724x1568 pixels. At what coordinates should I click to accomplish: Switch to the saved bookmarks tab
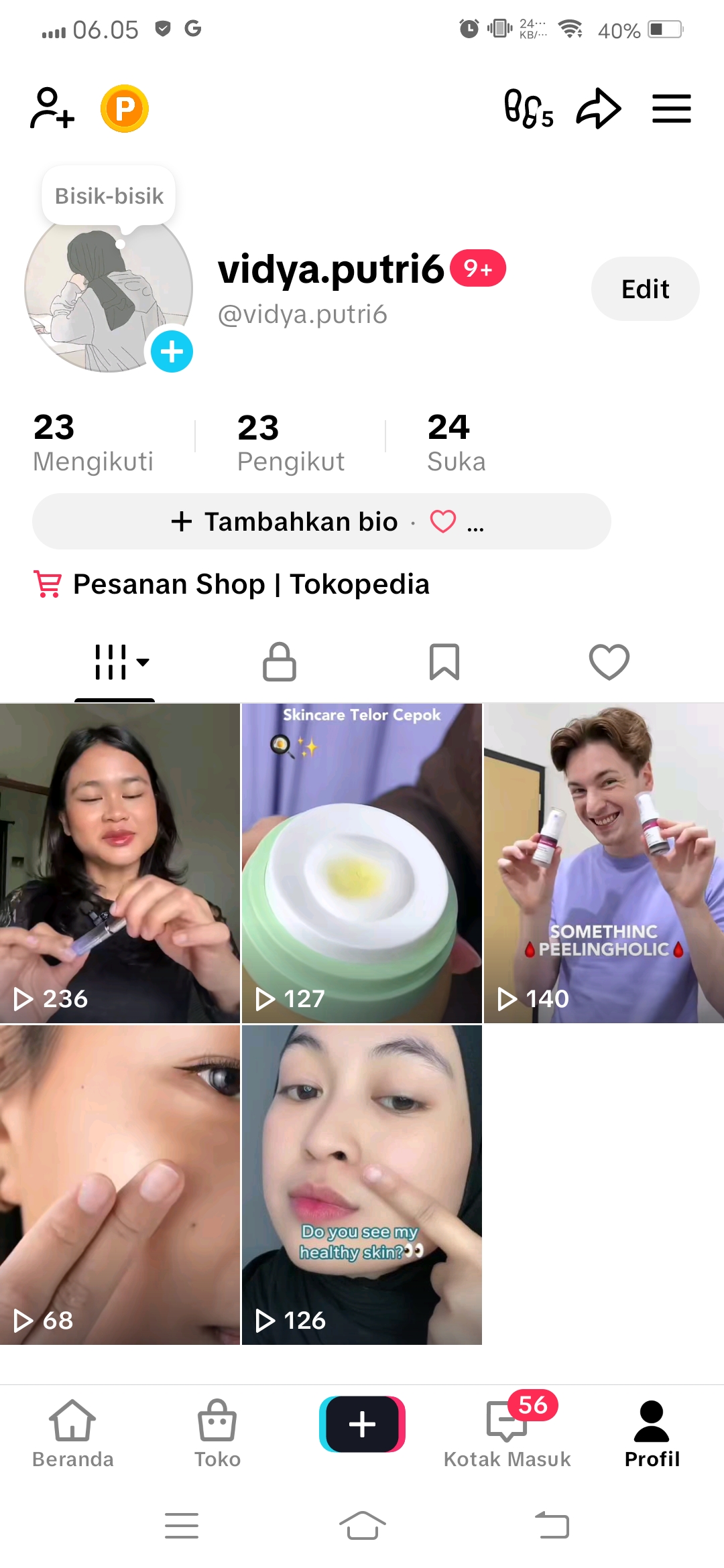point(444,662)
